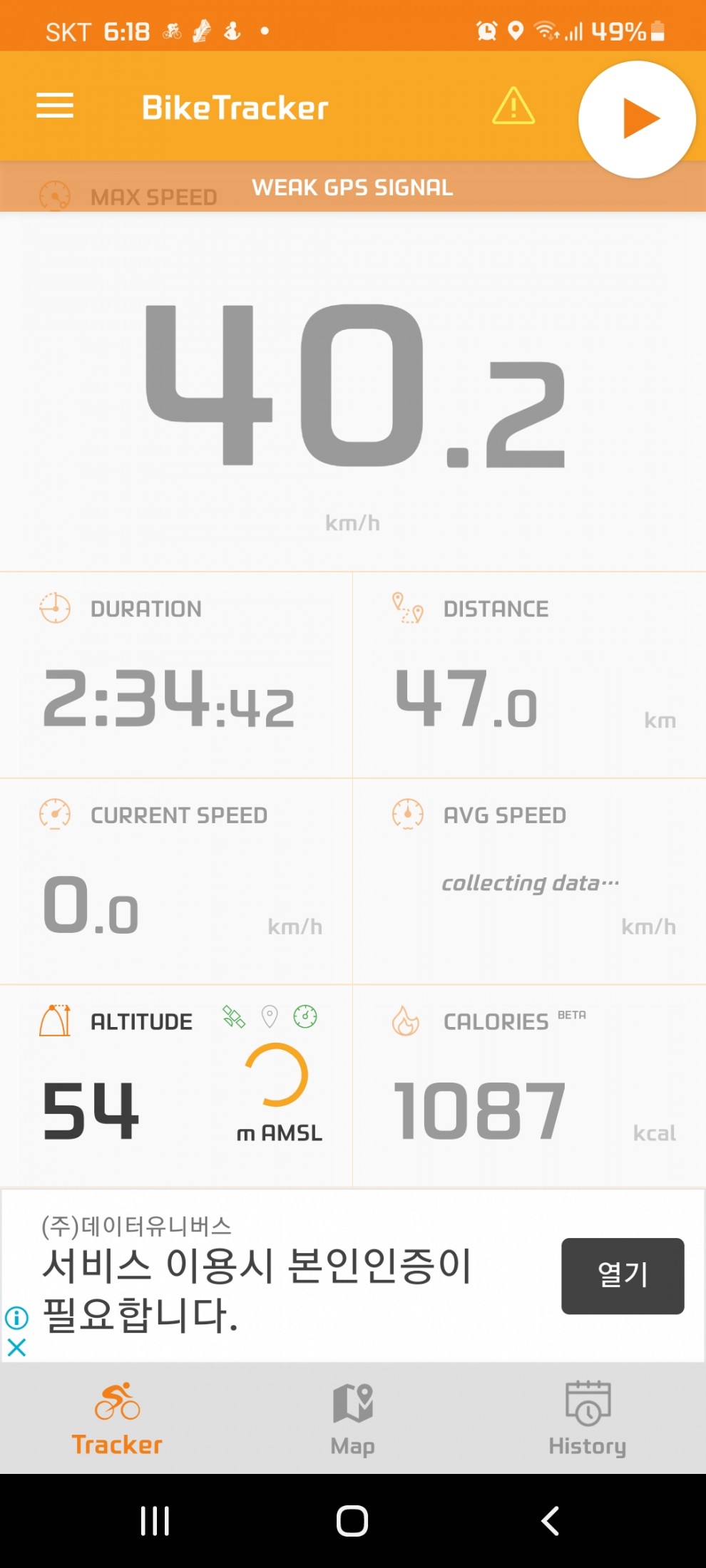Viewport: 706px width, 1568px height.
Task: Switch to the Map tab
Action: [x=352, y=1418]
